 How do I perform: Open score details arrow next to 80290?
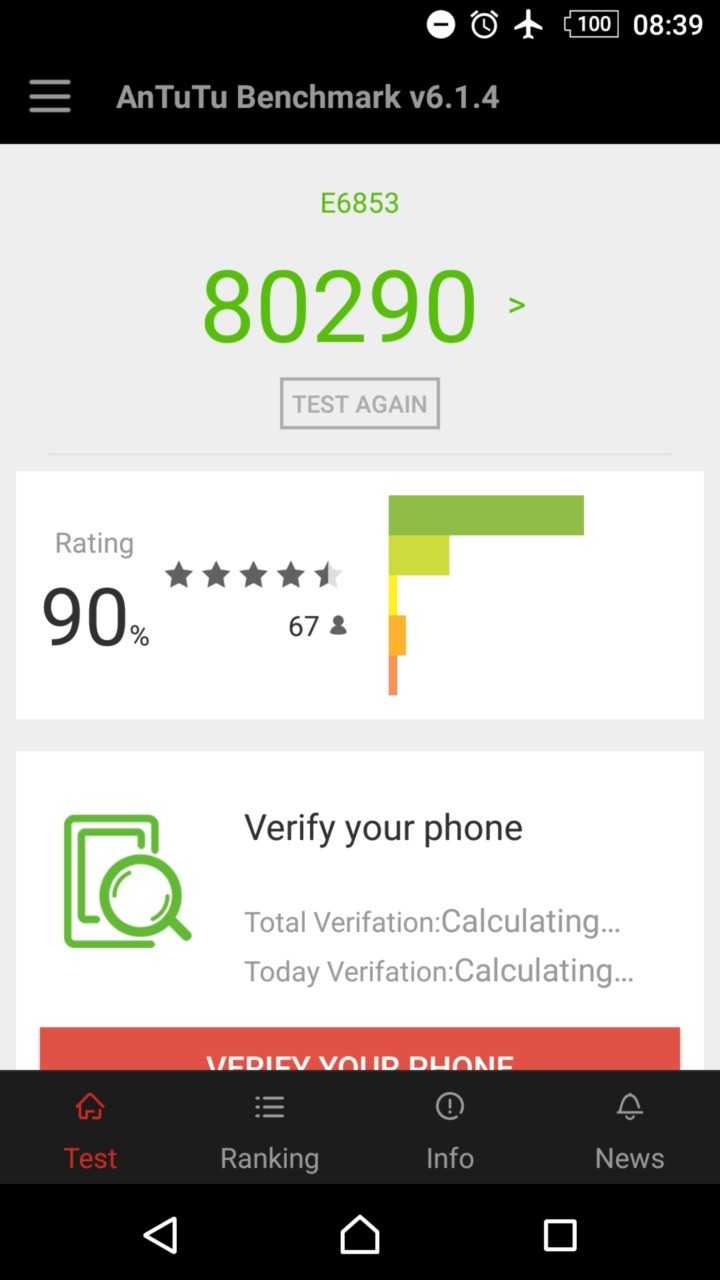pos(516,305)
